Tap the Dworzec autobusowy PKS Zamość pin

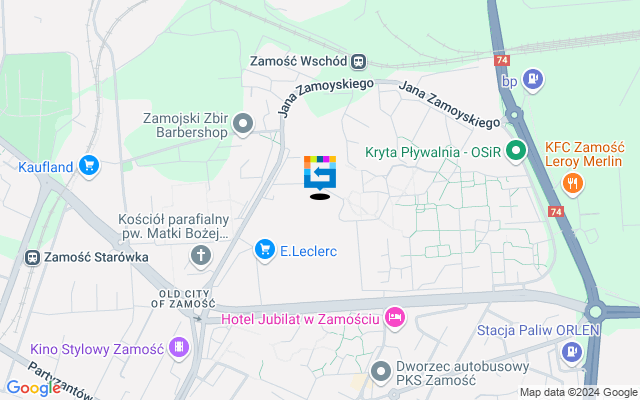click(380, 373)
